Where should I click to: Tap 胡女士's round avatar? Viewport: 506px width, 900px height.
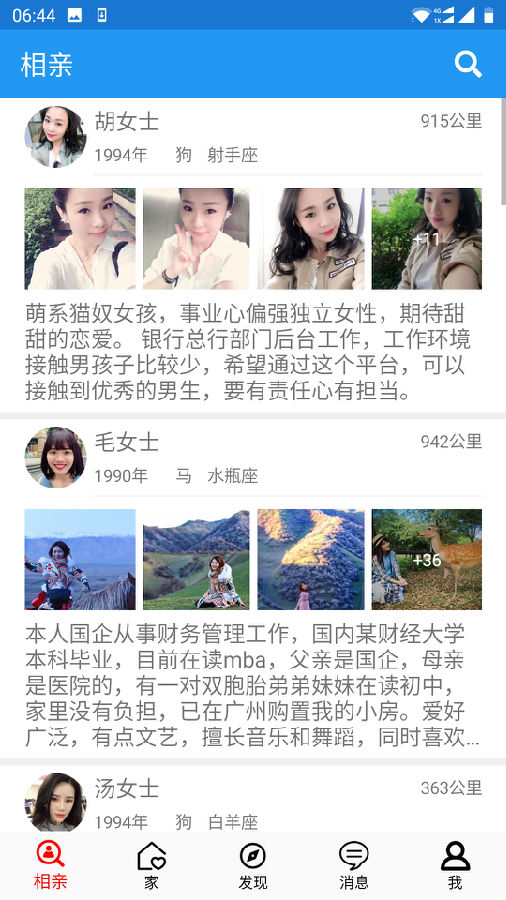pyautogui.click(x=56, y=137)
